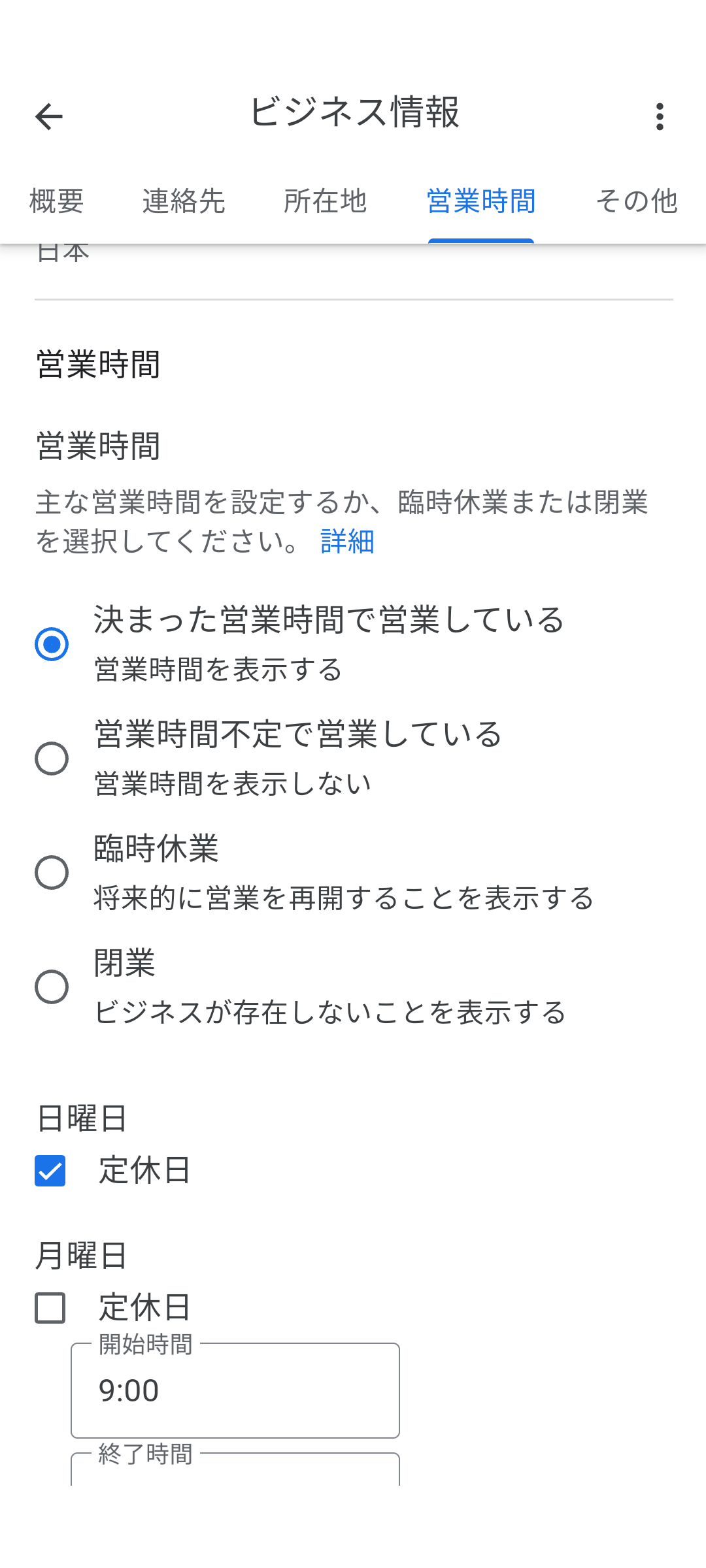Open the three-dot overflow menu
706x1568 pixels.
point(660,117)
